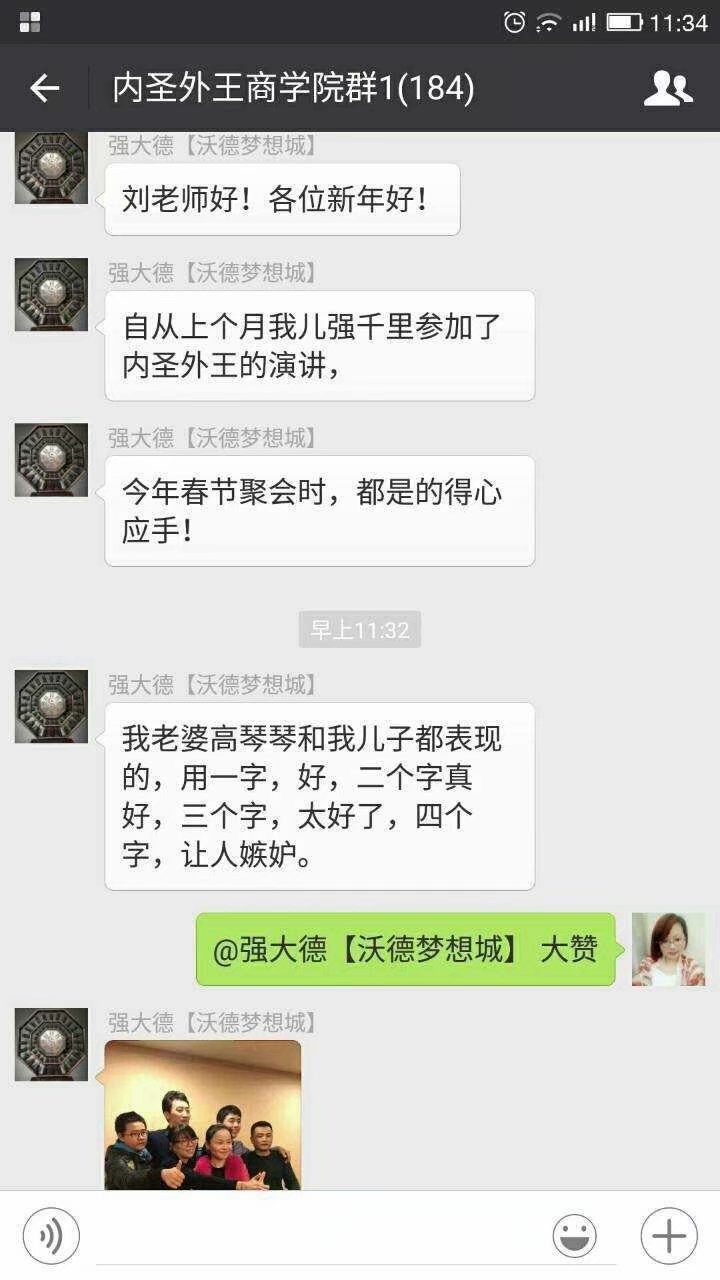Switch to voice message input
This screenshot has height=1280, width=720.
tap(51, 1236)
